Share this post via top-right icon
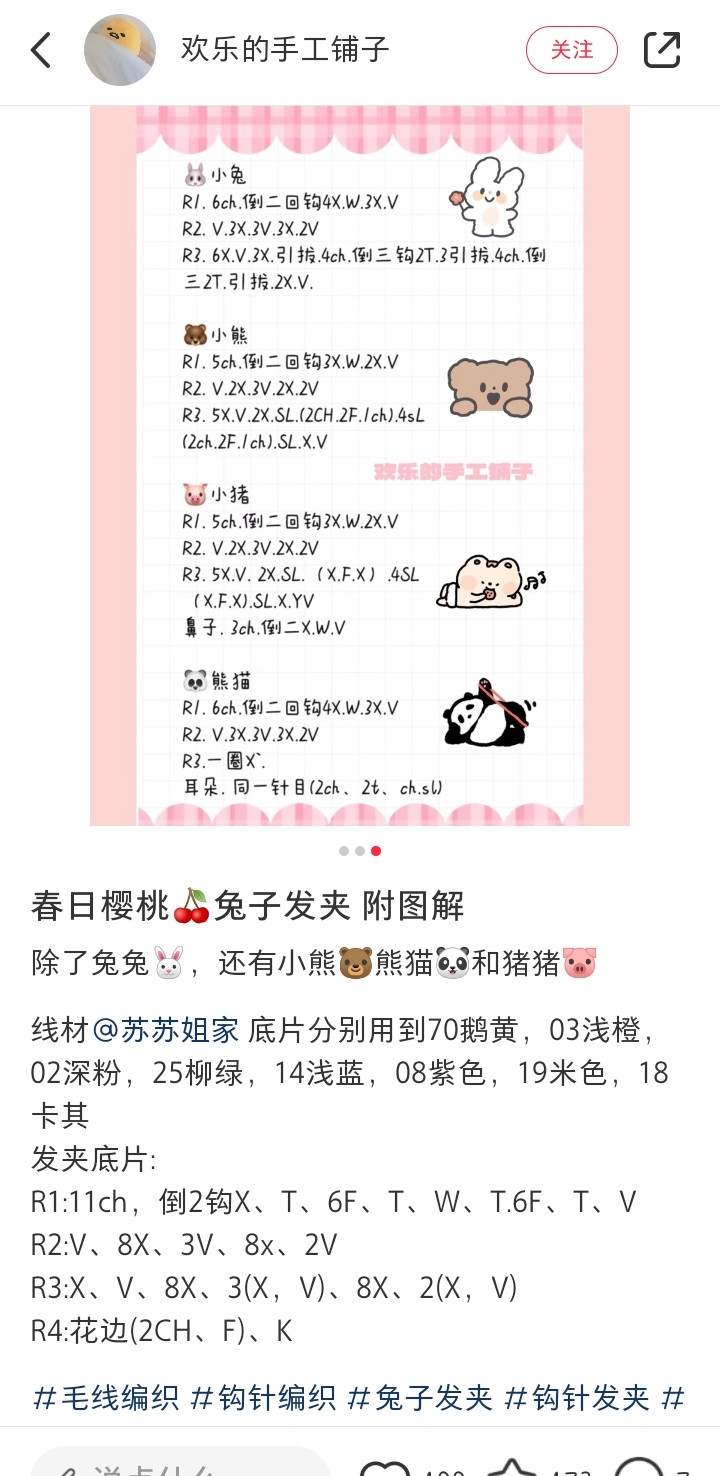The width and height of the screenshot is (720, 1476). (x=662, y=50)
